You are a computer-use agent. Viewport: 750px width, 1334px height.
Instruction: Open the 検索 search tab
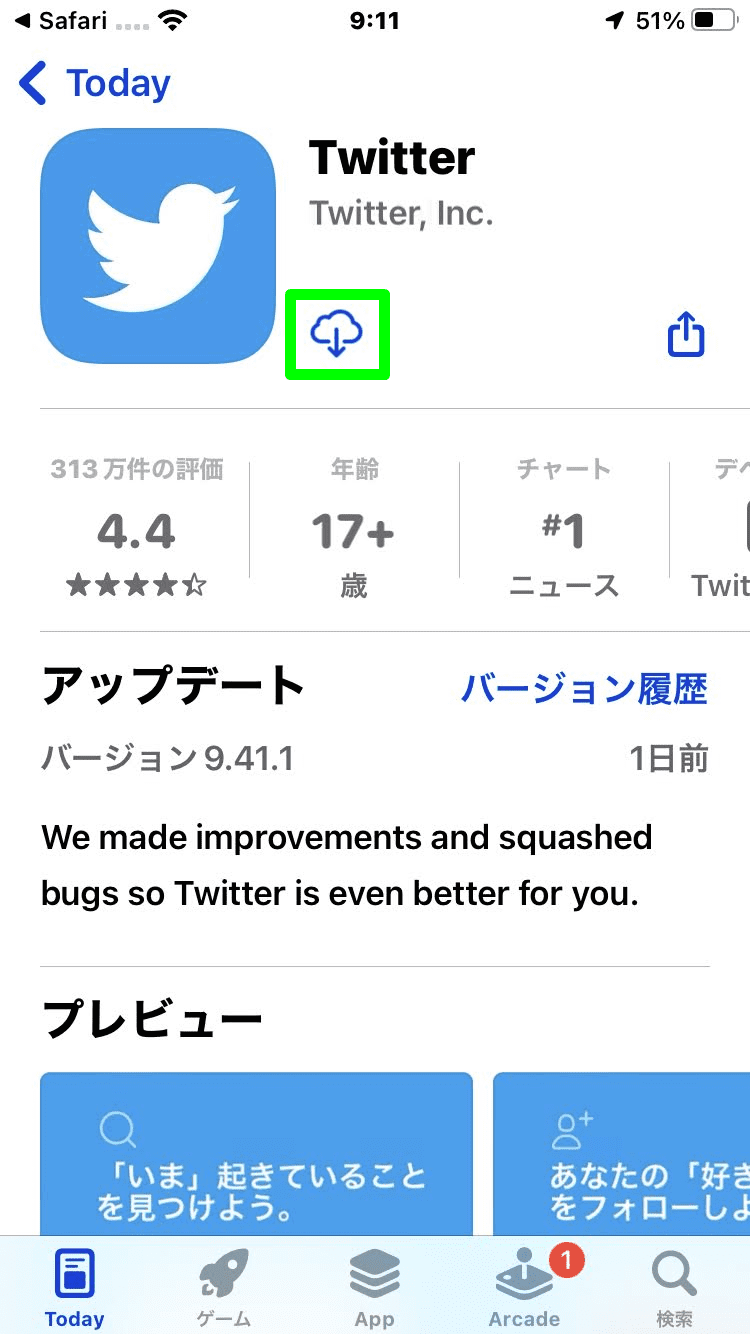(x=673, y=1288)
